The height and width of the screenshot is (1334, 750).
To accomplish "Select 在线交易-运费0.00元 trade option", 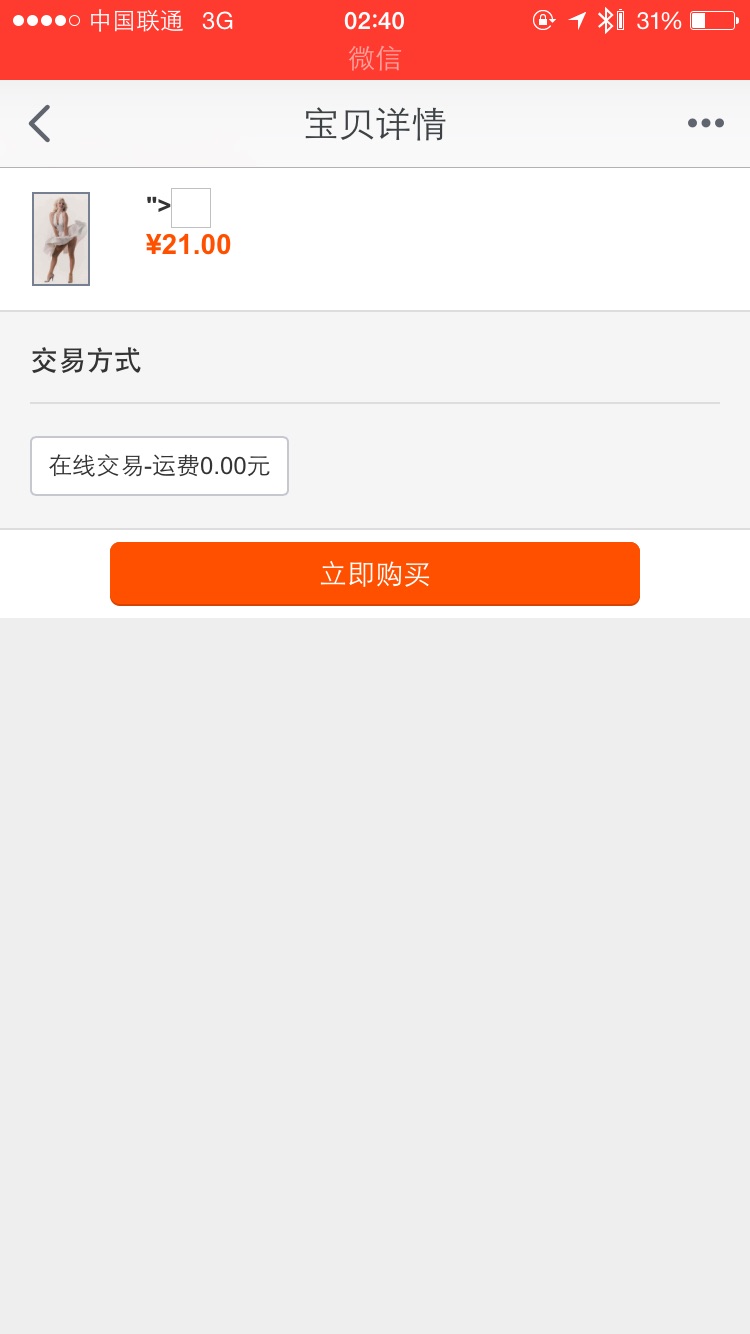I will [159, 466].
